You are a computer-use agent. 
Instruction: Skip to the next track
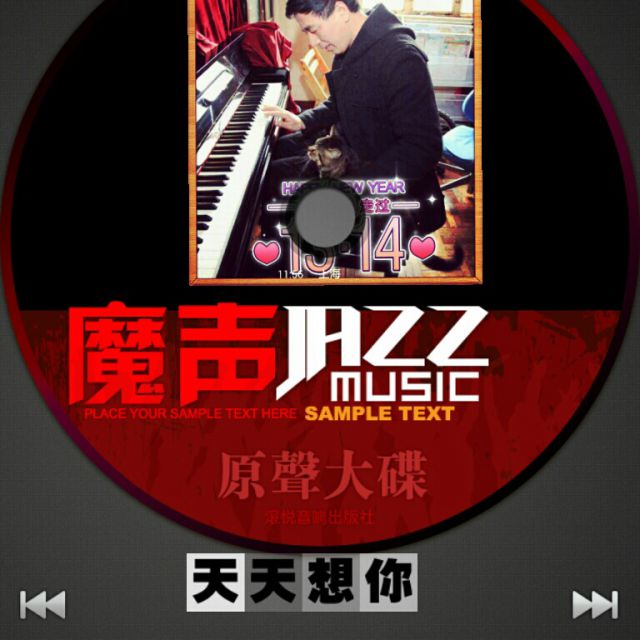pyautogui.click(x=594, y=604)
